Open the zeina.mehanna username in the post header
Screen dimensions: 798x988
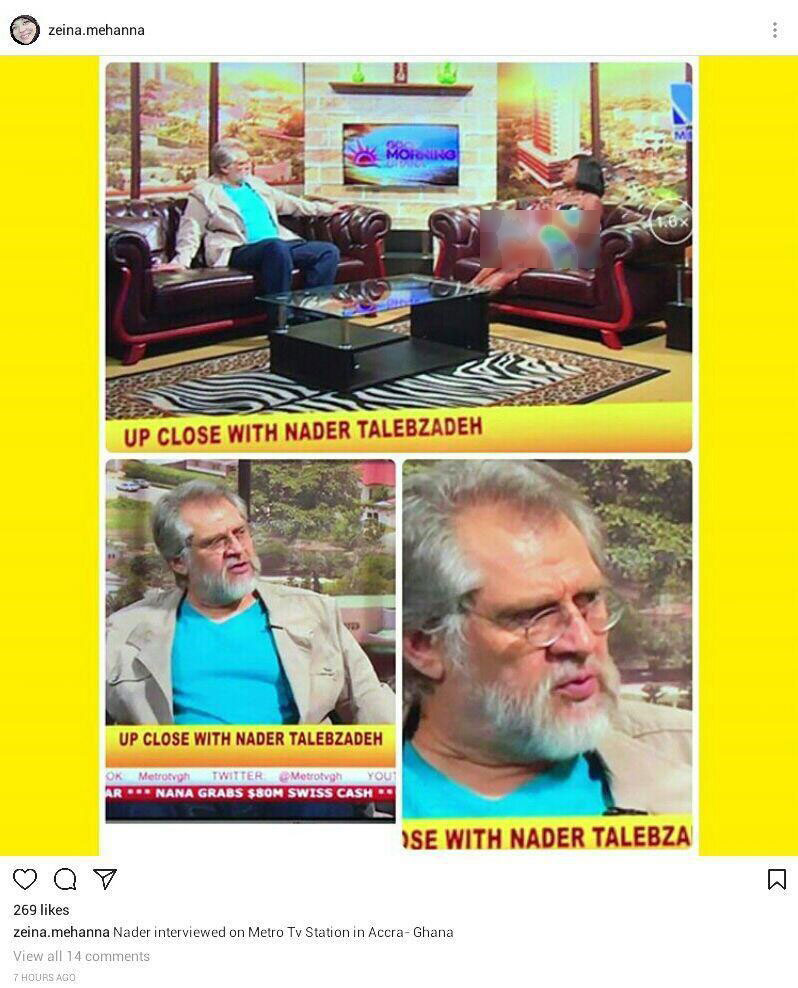(x=96, y=30)
